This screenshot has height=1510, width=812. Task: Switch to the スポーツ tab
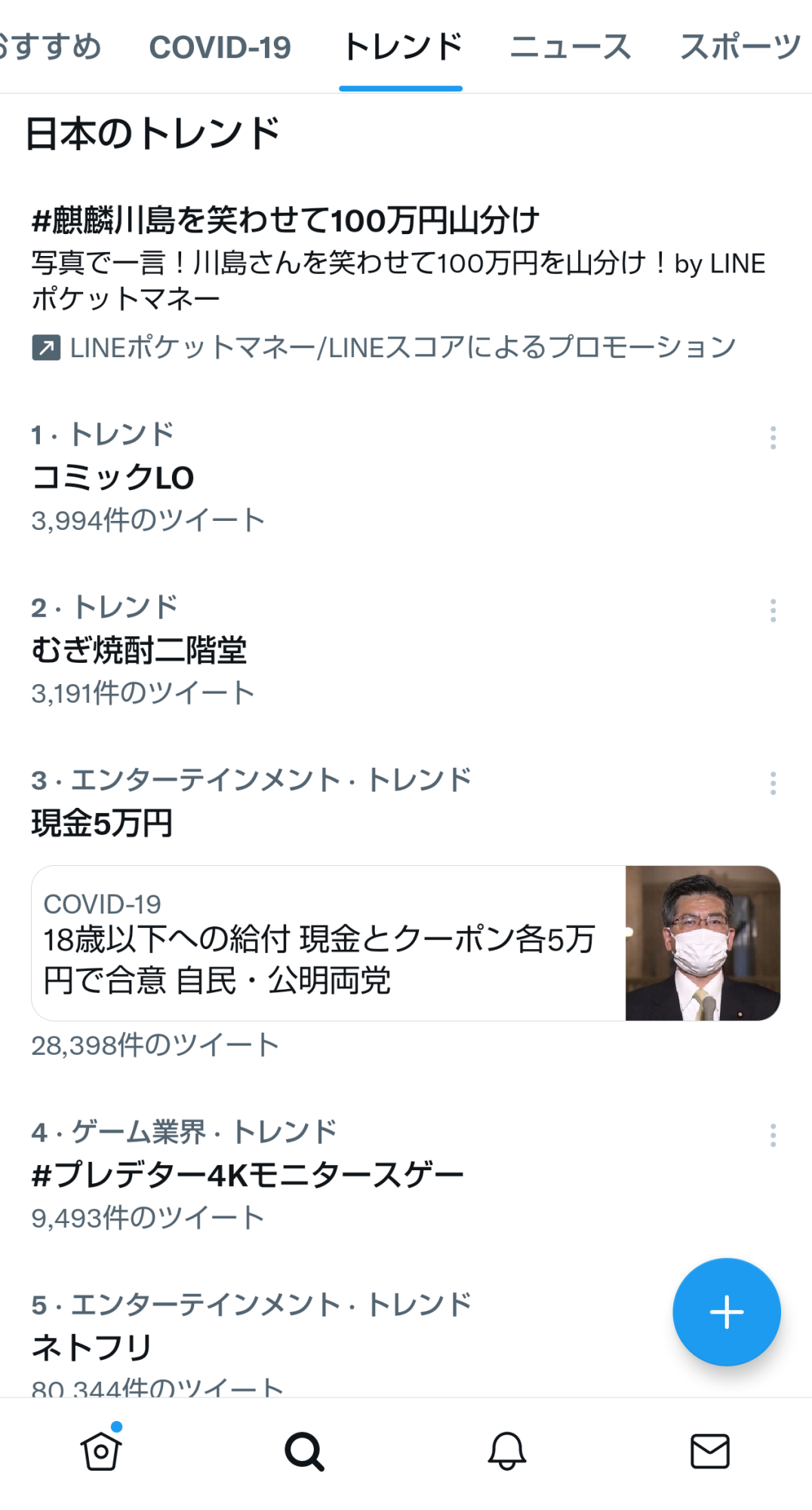[x=740, y=48]
